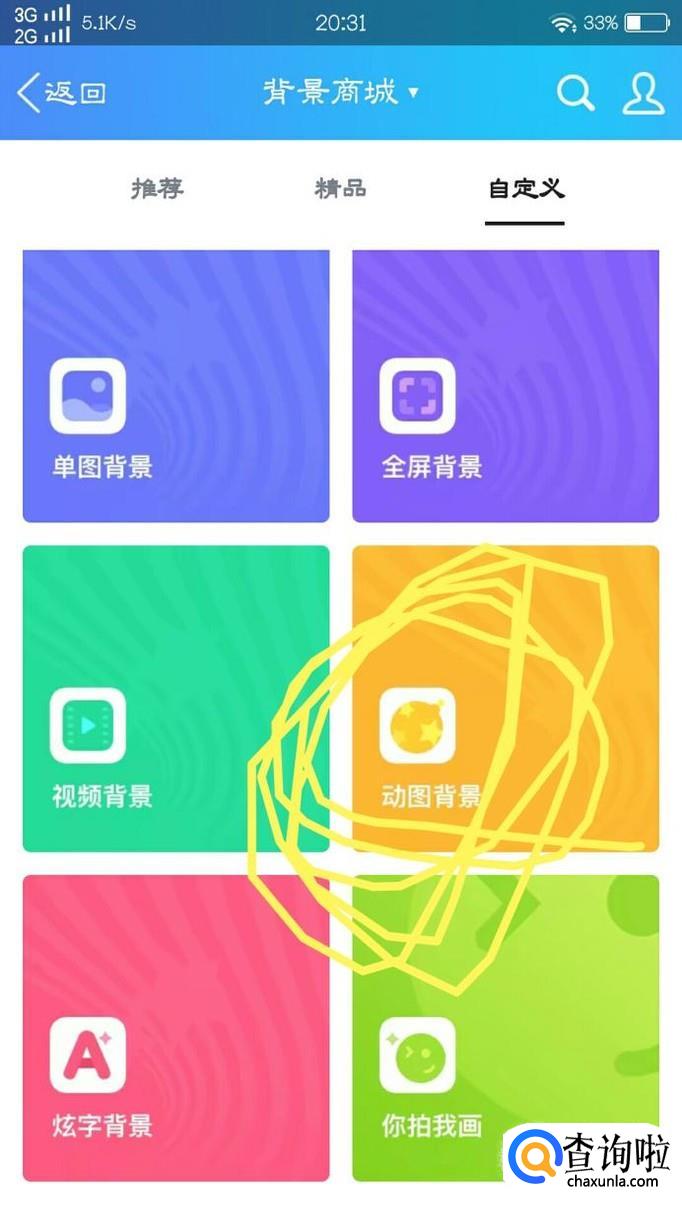Select the 自定义 tab
The height and width of the screenshot is (1212, 682).
525,188
